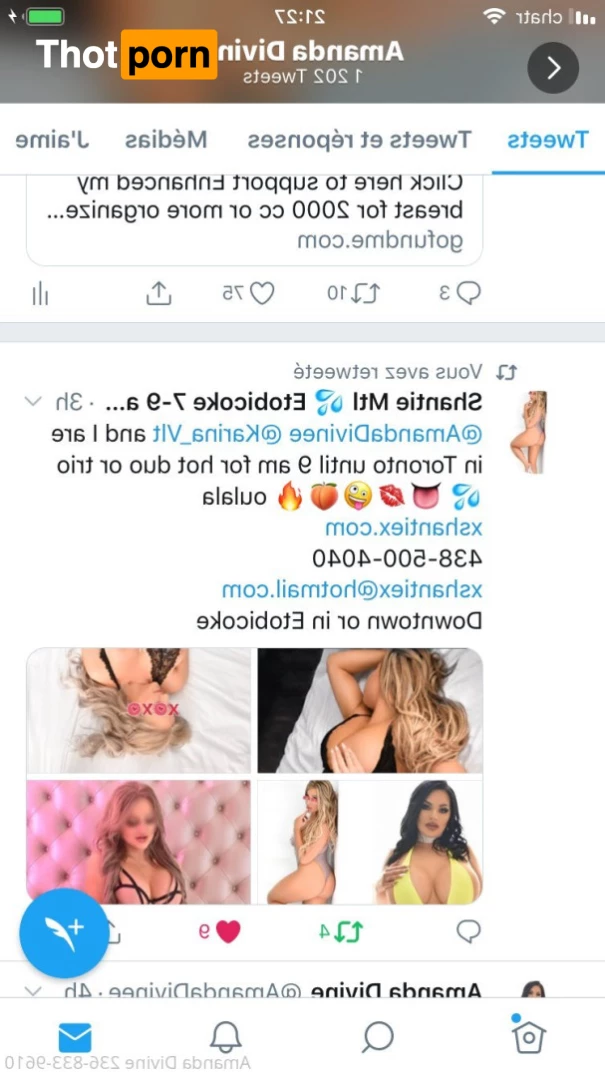Viewport: 605px width, 1077px height.
Task: Open the gofundme.com link card
Action: [254, 213]
